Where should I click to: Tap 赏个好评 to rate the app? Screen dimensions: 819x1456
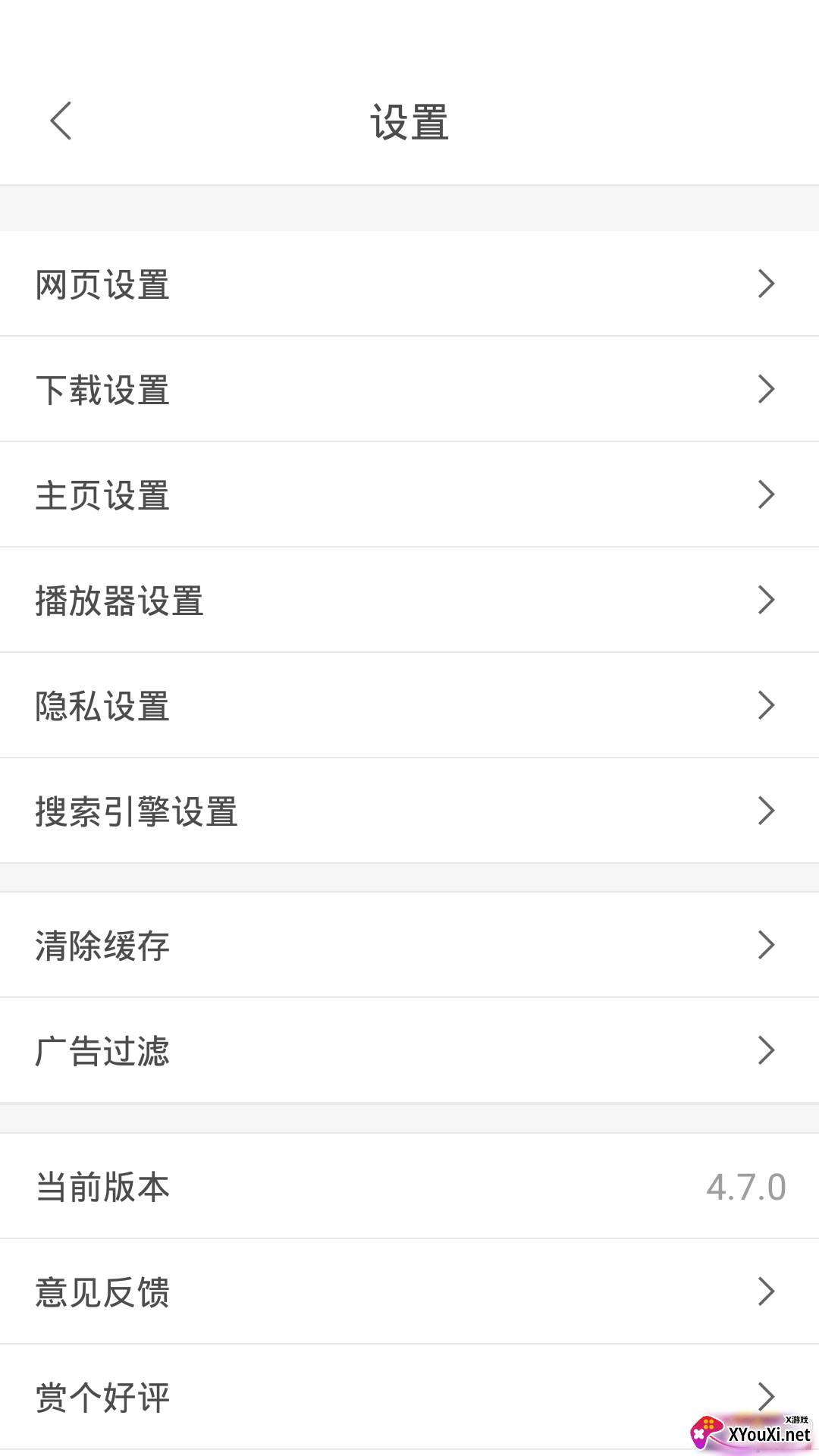tap(409, 1397)
